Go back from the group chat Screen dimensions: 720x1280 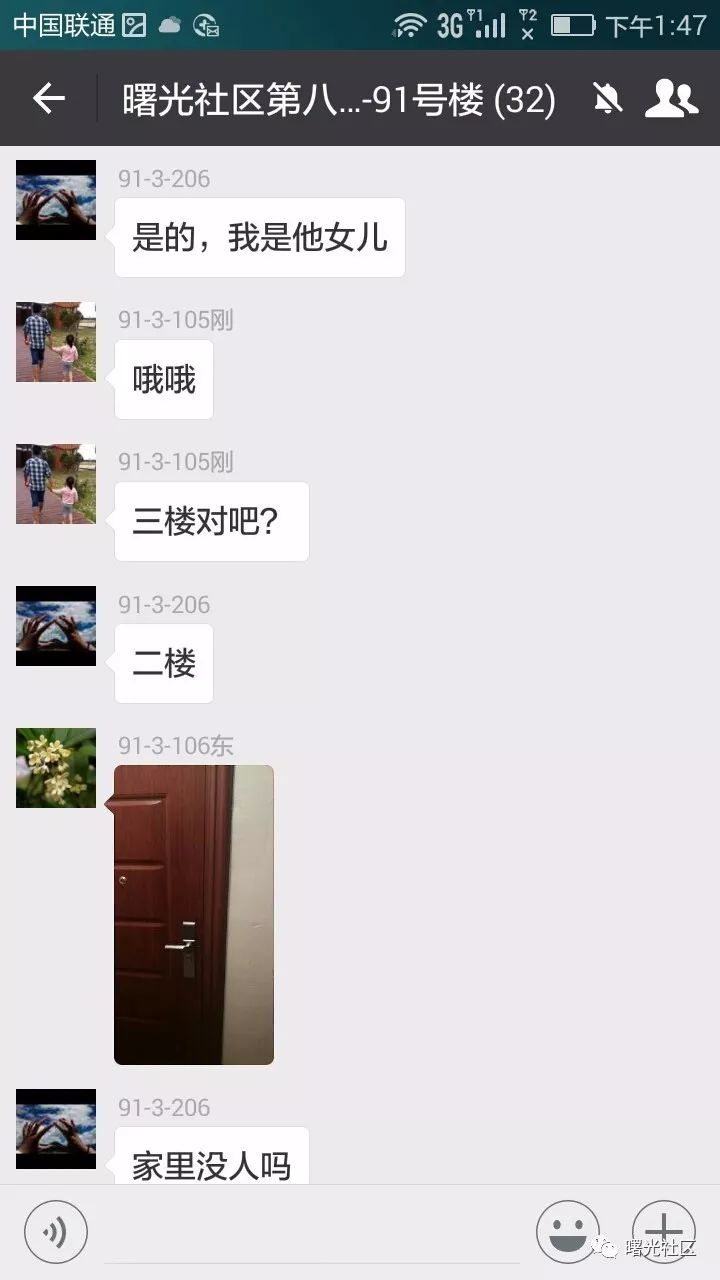(x=48, y=98)
